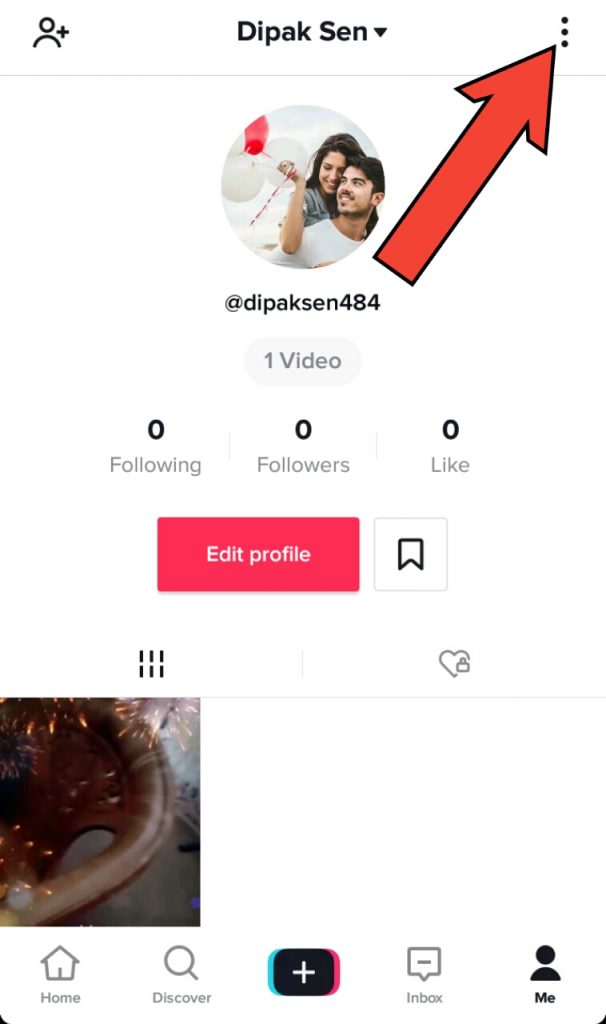Go to the Home tab

pos(60,975)
